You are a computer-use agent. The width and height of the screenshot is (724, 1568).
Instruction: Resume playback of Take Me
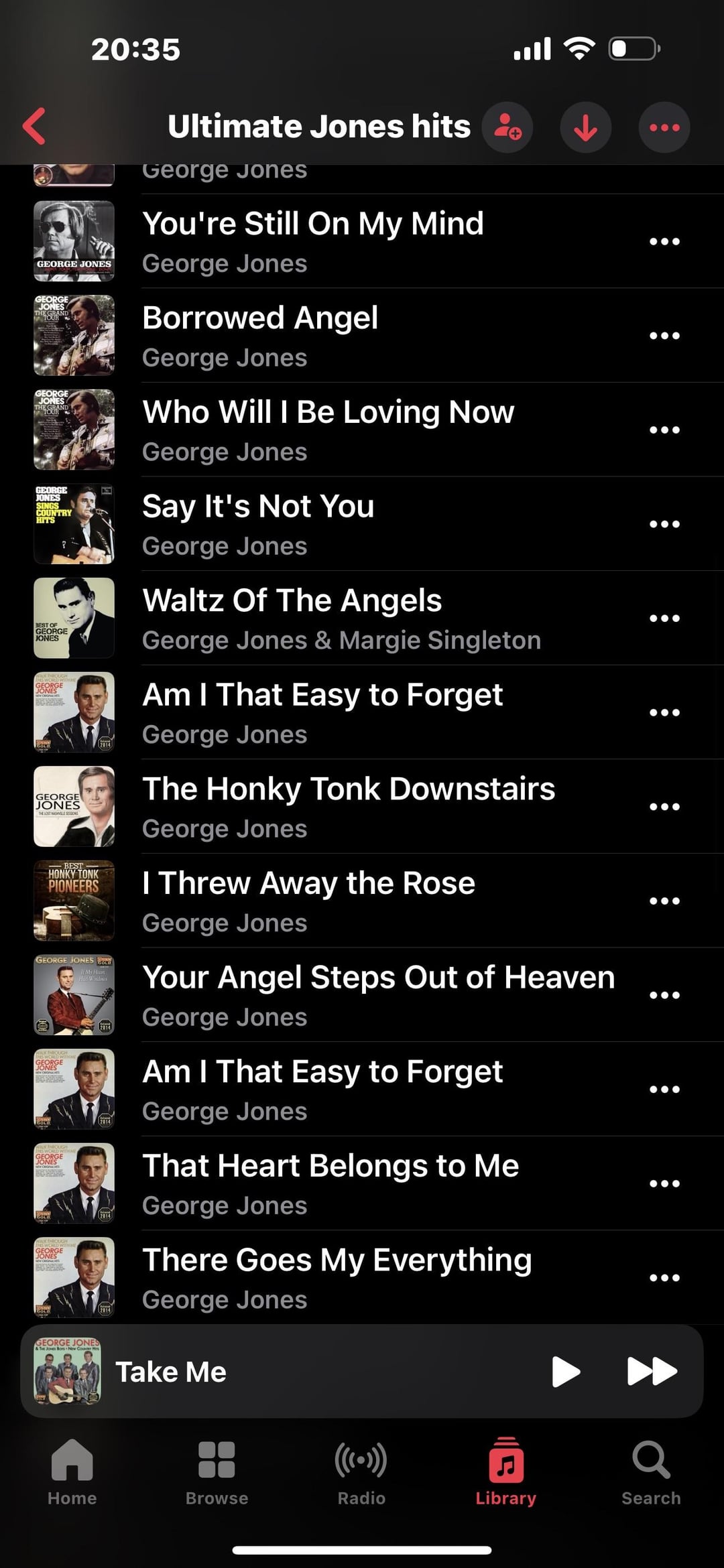pos(566,1372)
